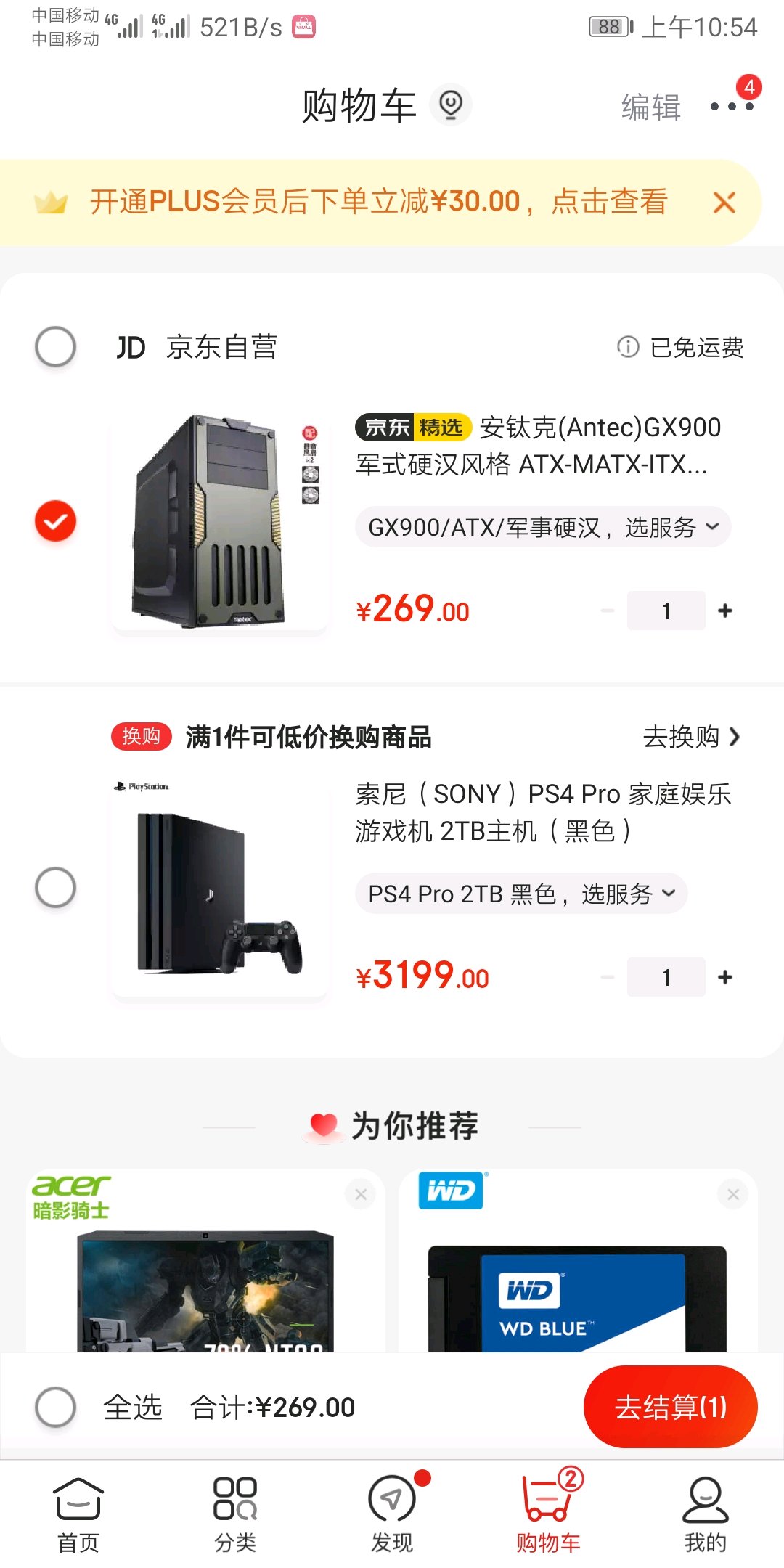Dismiss the Acer recommended product card
The width and height of the screenshot is (784, 1568).
point(361,1194)
